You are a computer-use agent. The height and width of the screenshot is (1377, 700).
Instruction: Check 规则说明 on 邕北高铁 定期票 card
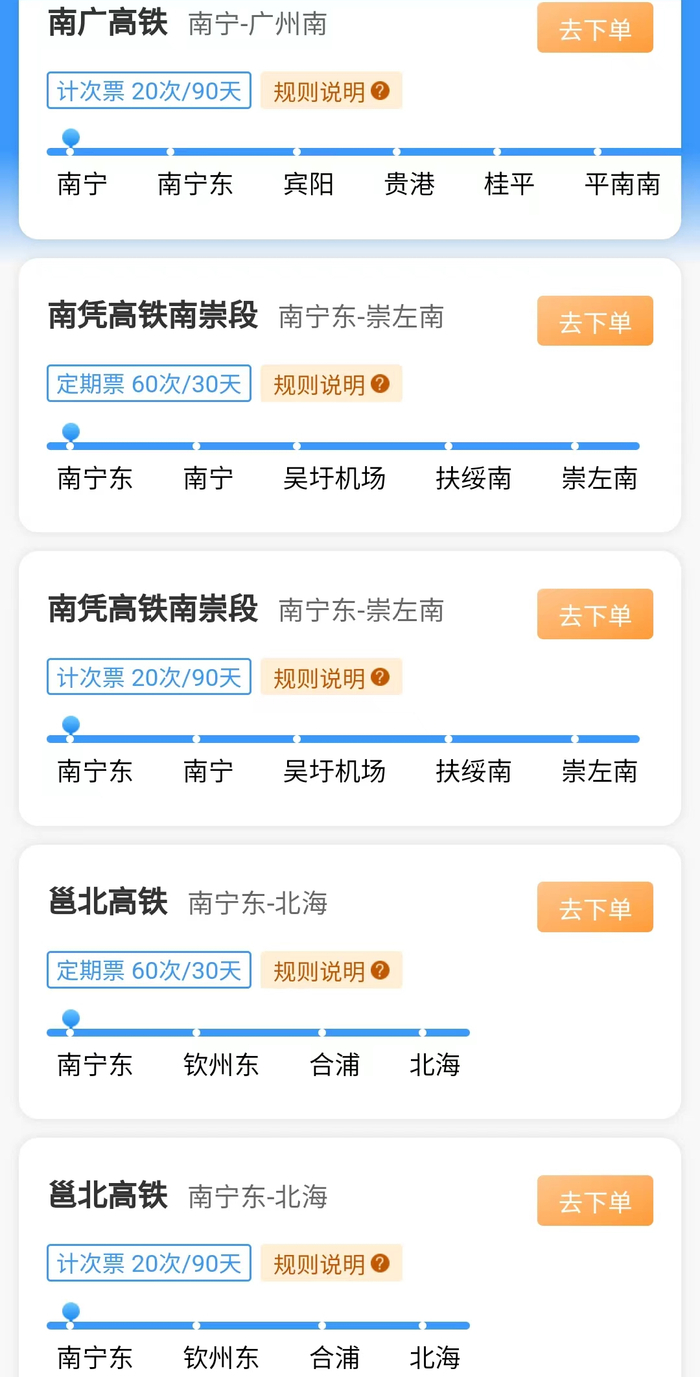331,970
